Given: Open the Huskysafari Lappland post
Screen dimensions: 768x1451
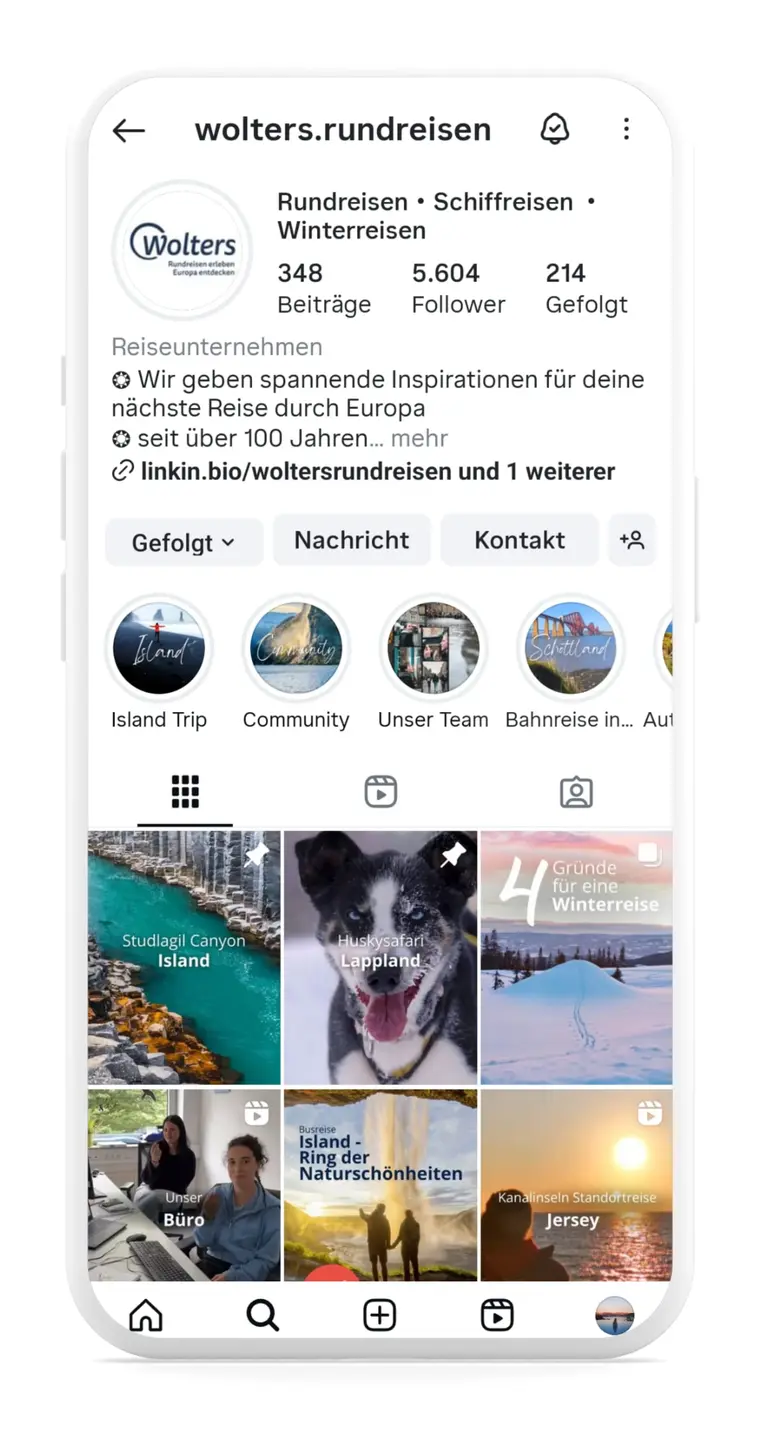Looking at the screenshot, I should coord(380,958).
